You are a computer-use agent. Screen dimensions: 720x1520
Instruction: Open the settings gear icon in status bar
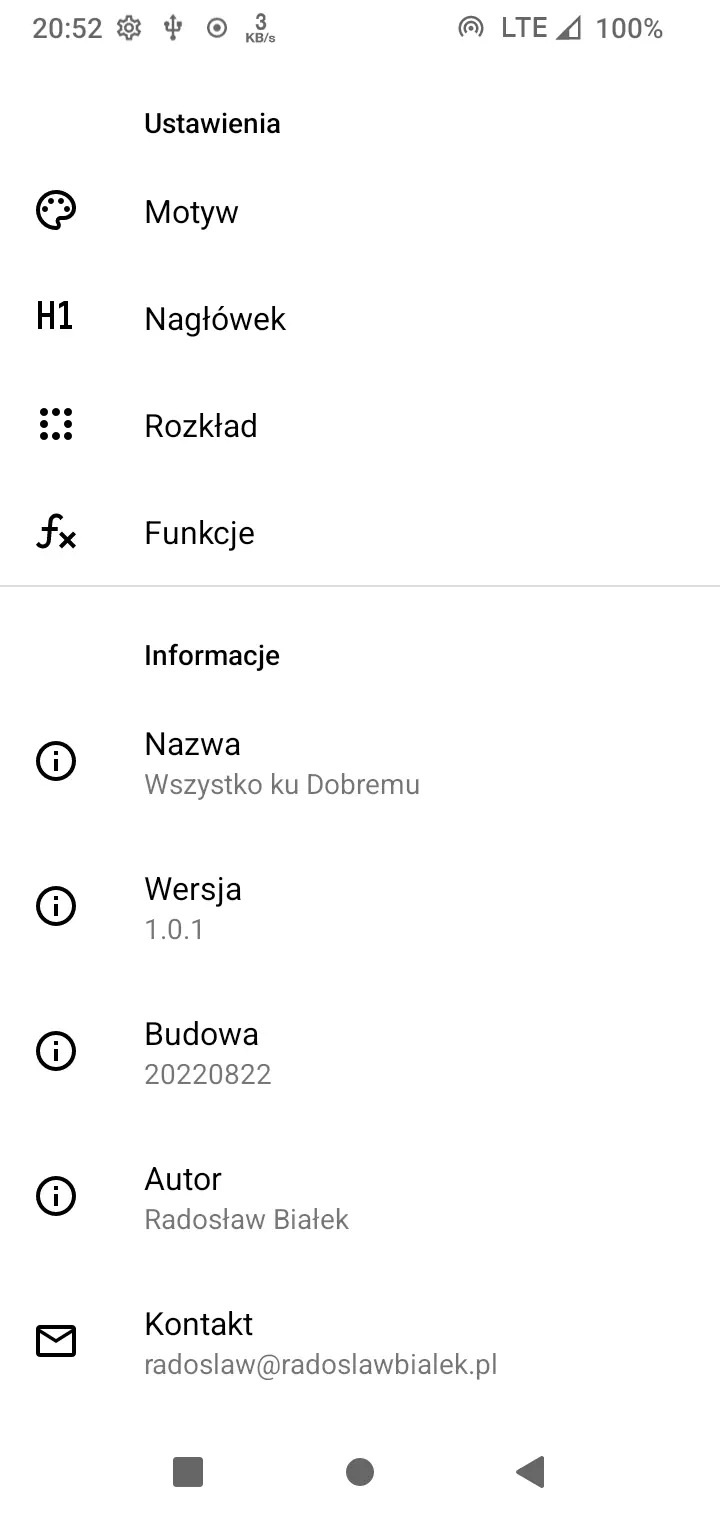(128, 28)
